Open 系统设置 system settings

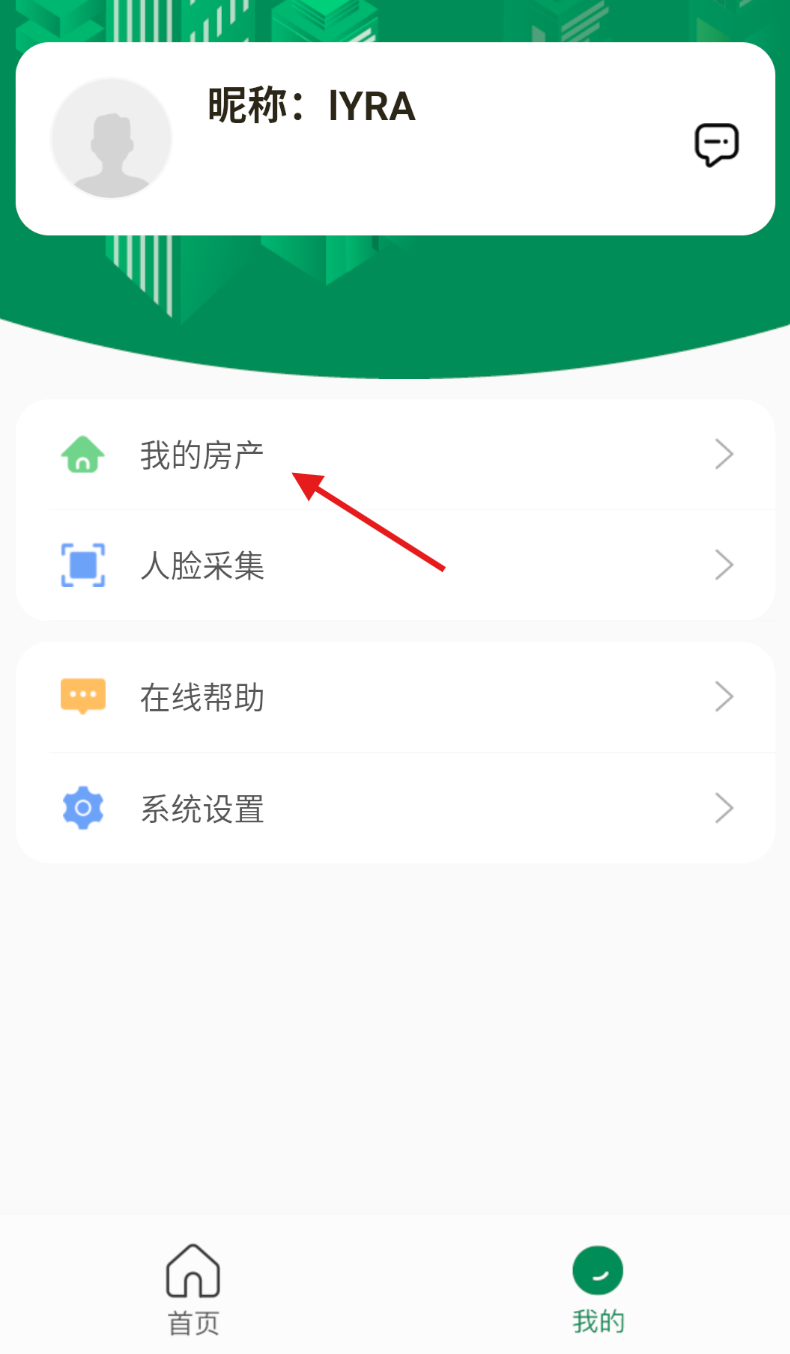tap(395, 808)
